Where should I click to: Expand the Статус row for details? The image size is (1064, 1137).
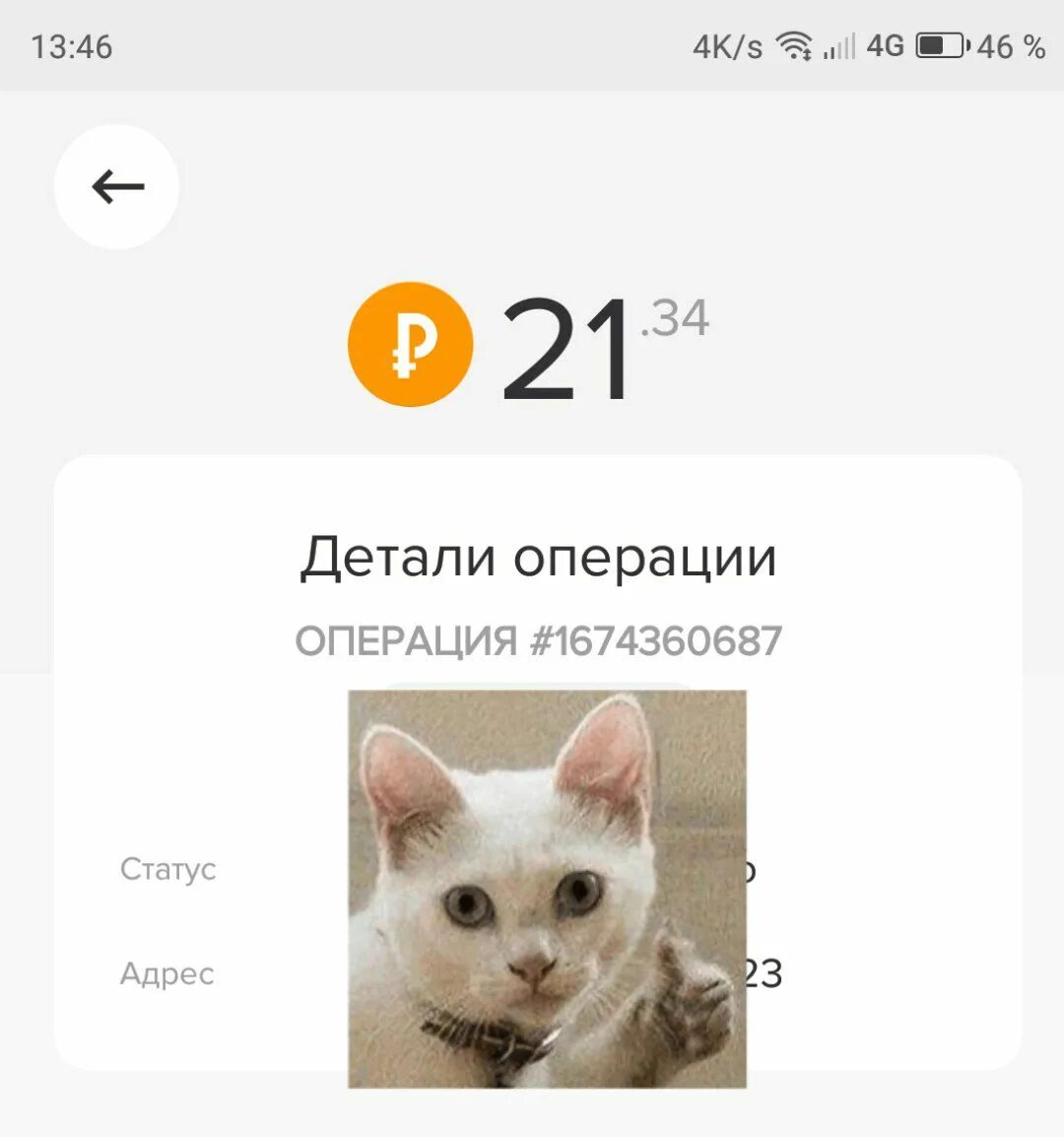click(168, 869)
